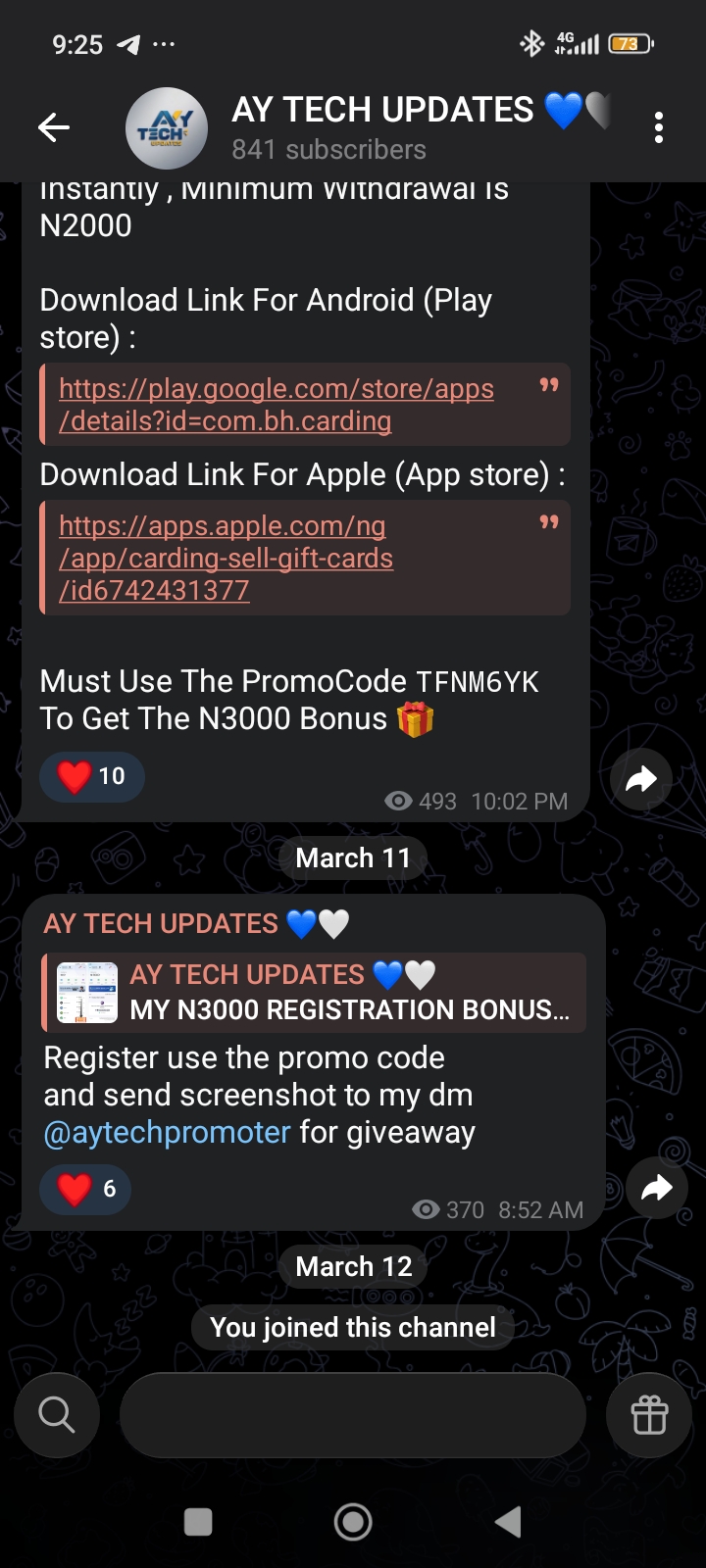Copy the promo code TFNM6YK
This screenshot has width=706, height=1568.
pos(477,682)
